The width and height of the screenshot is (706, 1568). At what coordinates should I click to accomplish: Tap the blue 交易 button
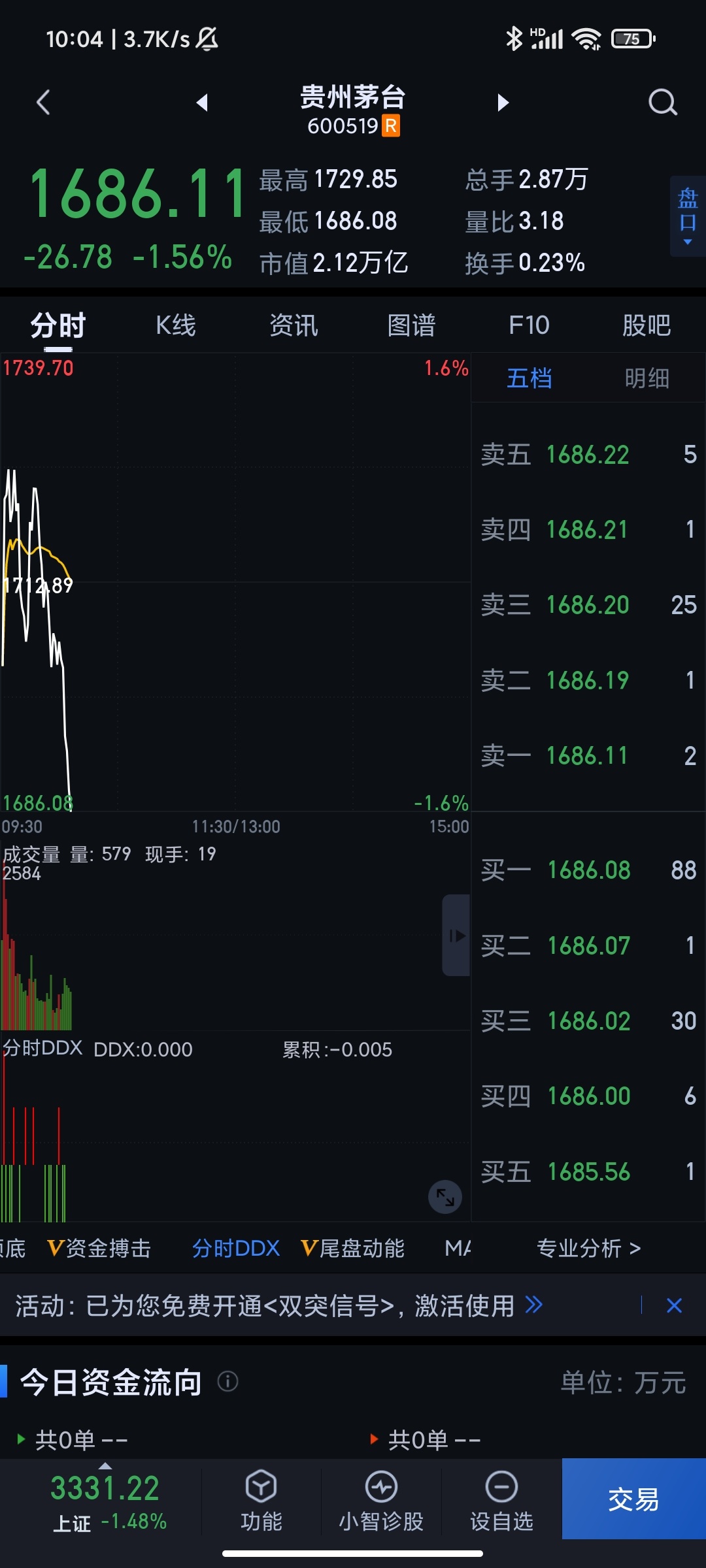point(633,1499)
